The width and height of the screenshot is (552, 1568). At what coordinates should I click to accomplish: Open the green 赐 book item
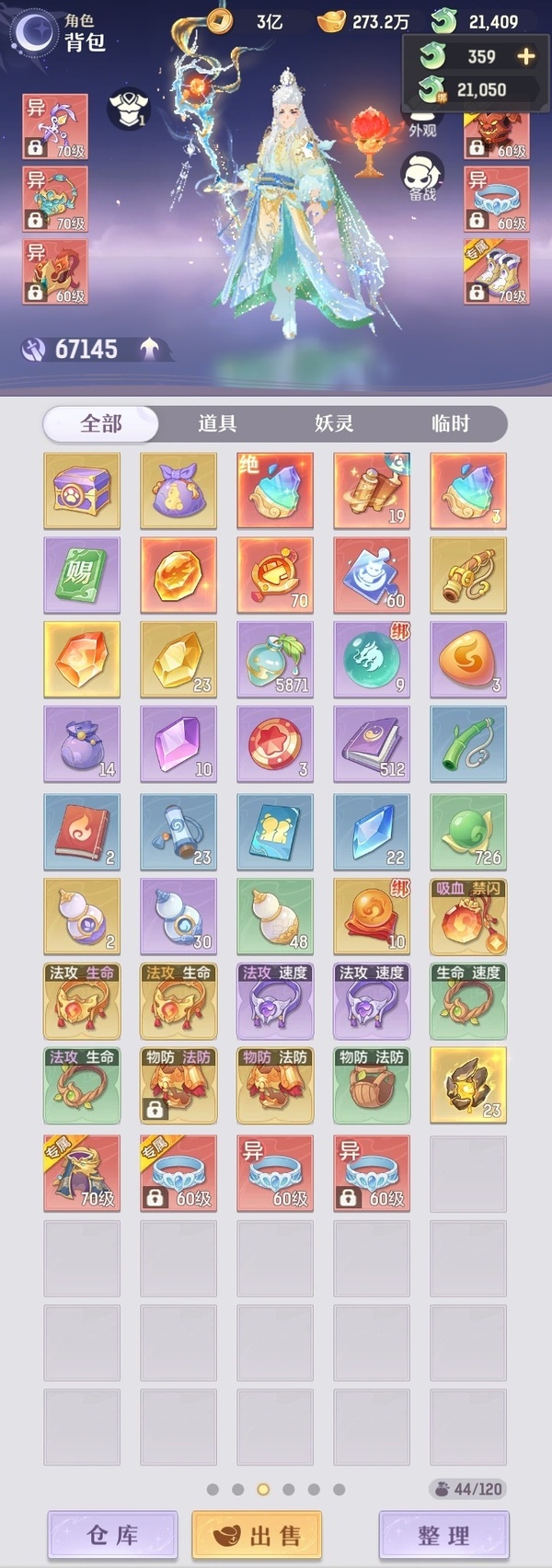coord(82,576)
